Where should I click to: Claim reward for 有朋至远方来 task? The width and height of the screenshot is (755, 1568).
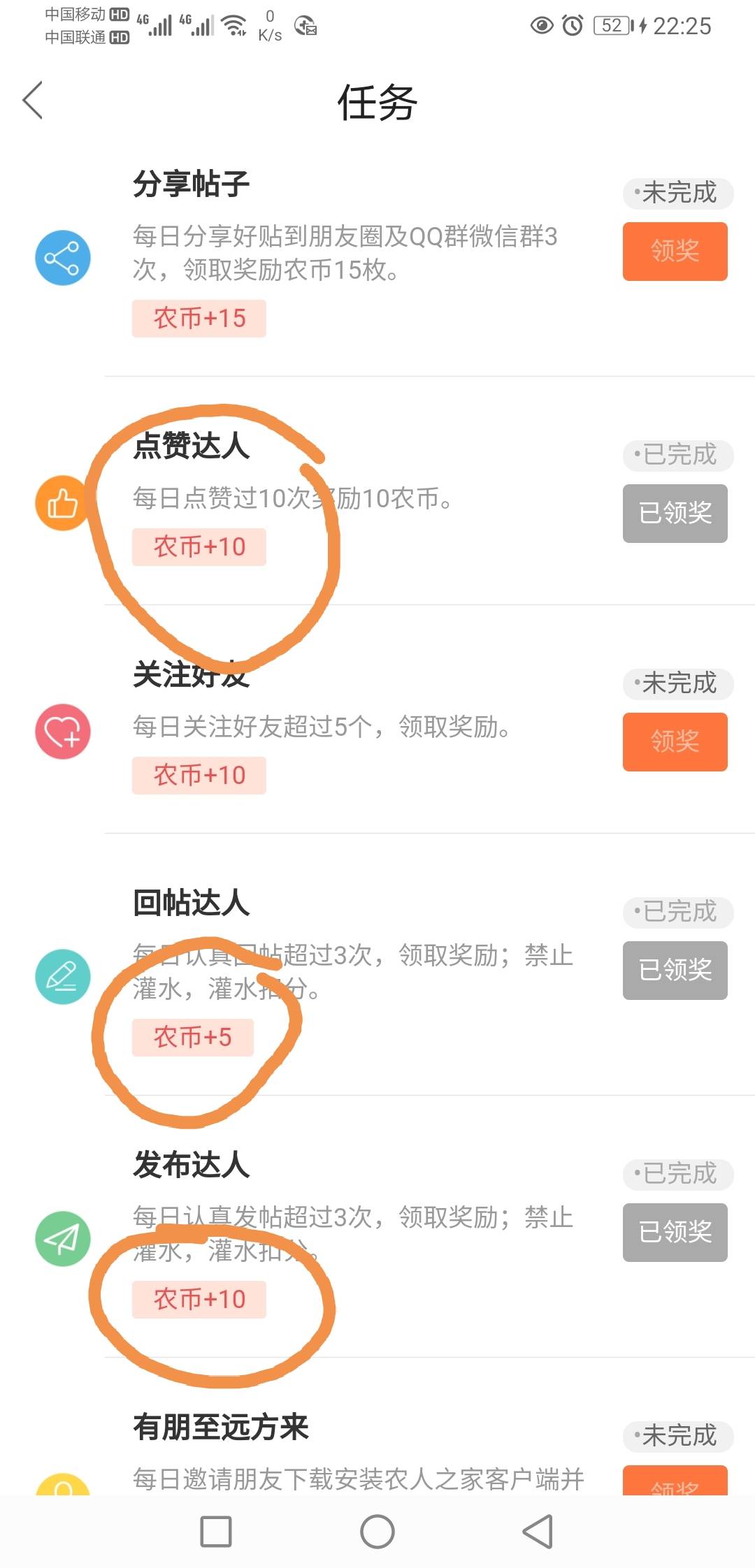[x=675, y=1481]
